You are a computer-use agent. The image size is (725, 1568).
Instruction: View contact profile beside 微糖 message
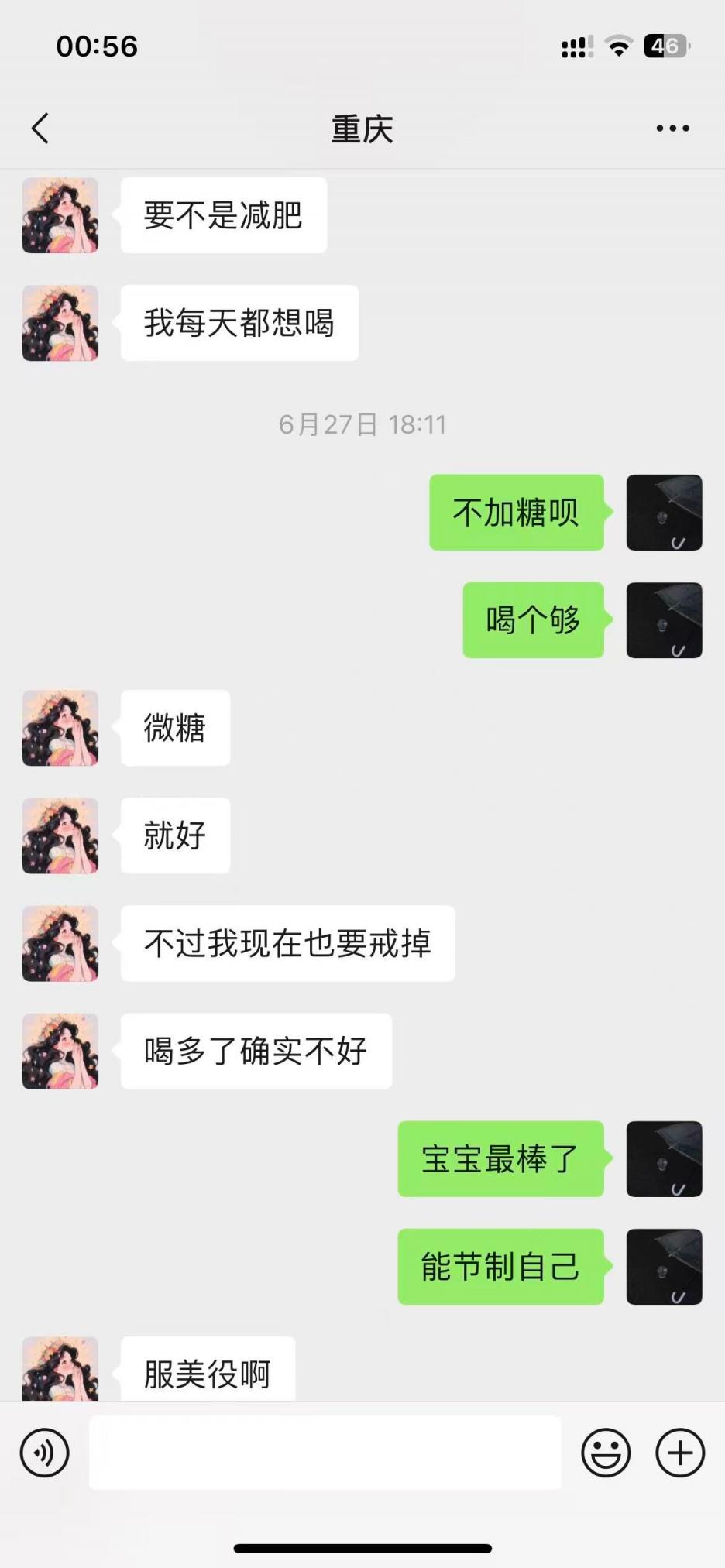click(x=60, y=728)
